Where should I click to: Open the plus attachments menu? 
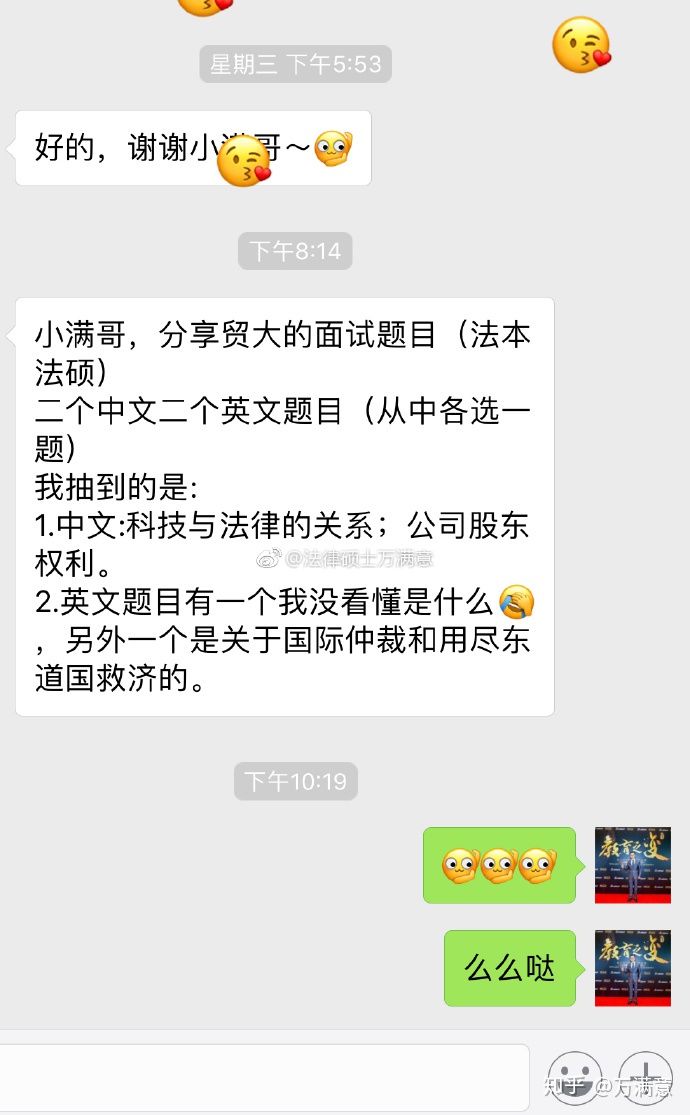pyautogui.click(x=645, y=1078)
